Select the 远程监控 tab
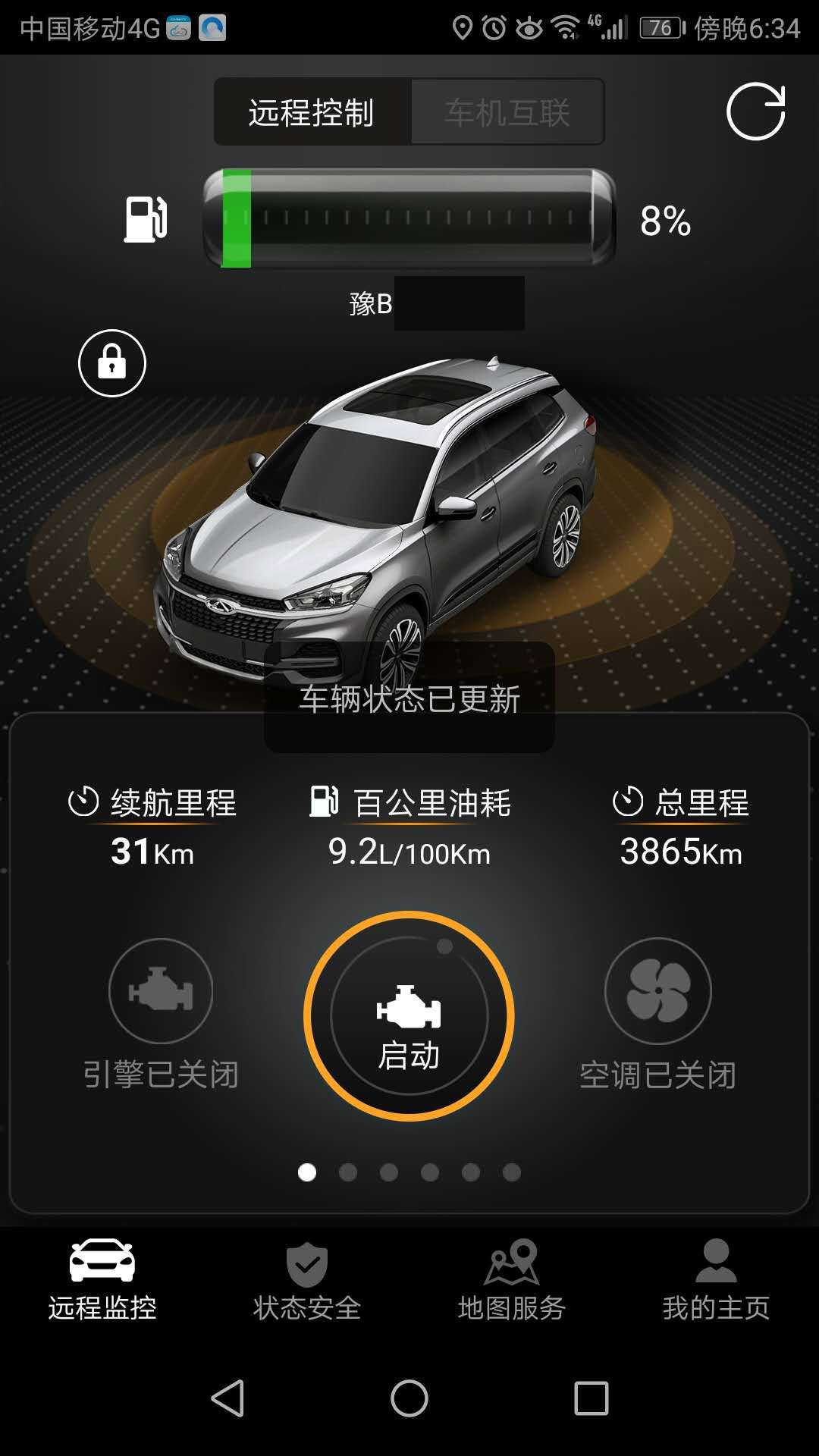819x1456 pixels. 102,1280
